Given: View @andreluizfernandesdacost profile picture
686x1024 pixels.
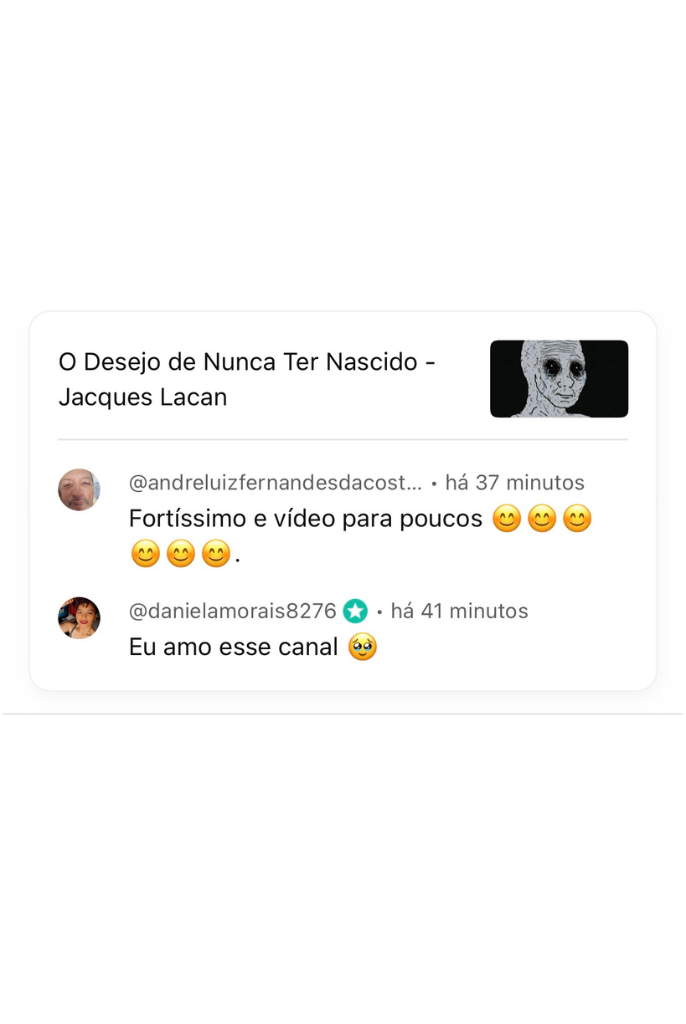Looking at the screenshot, I should [79, 490].
